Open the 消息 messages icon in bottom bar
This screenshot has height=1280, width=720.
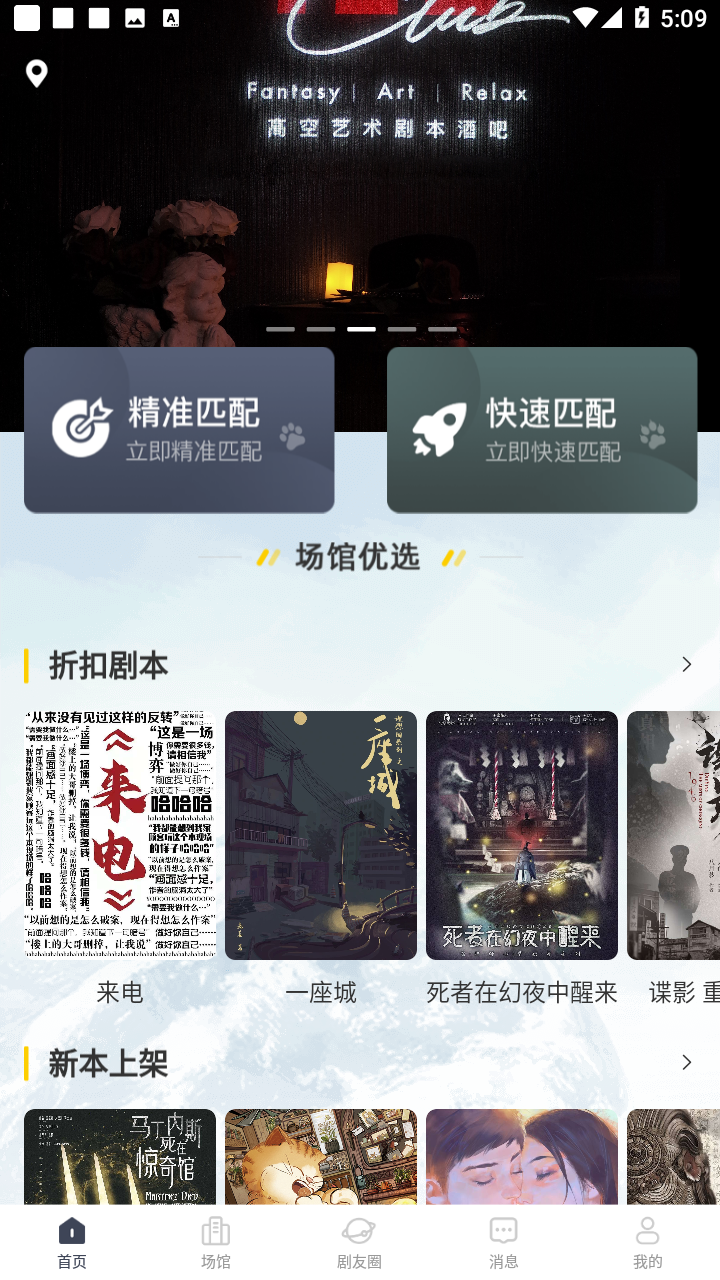click(x=503, y=1230)
